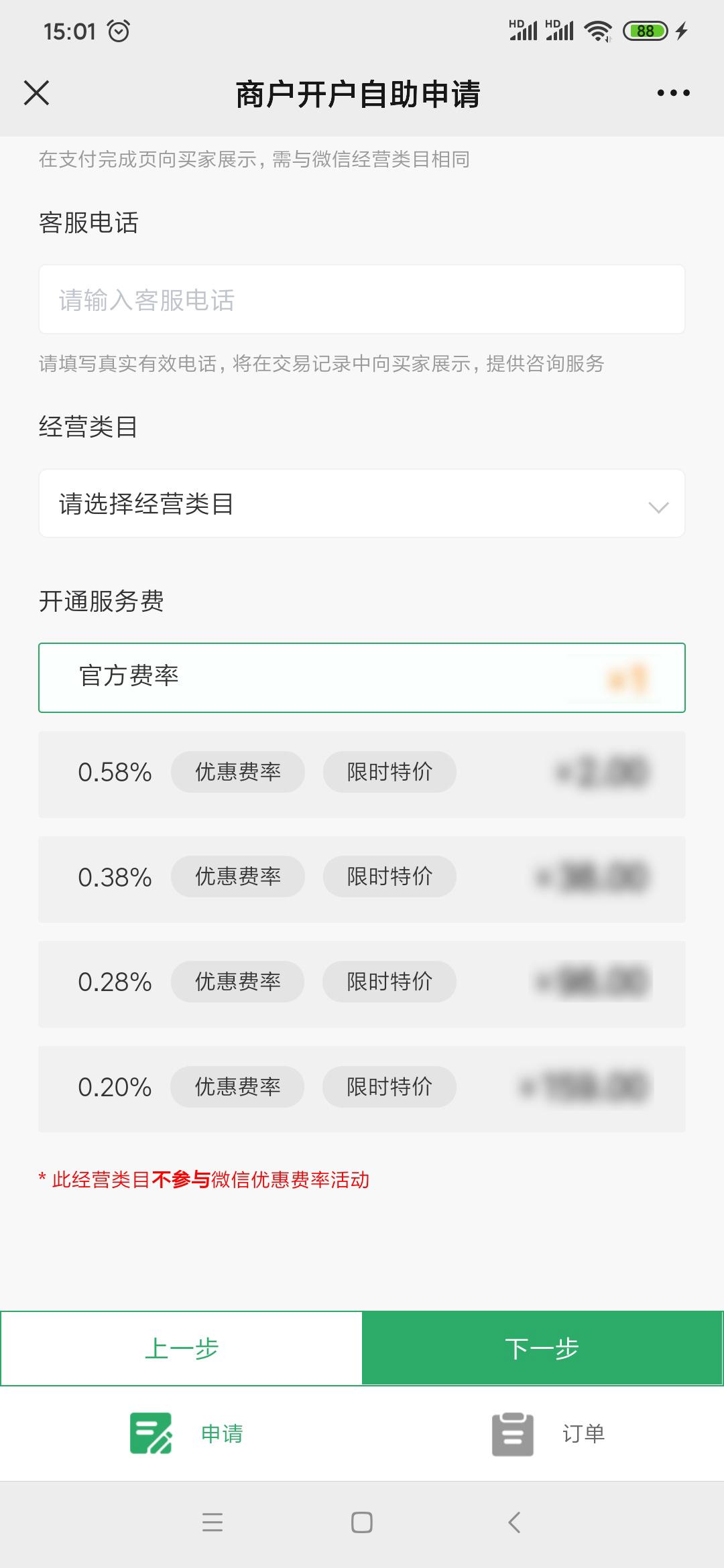Click the customer service phone input field
The width and height of the screenshot is (724, 1568).
(362, 300)
